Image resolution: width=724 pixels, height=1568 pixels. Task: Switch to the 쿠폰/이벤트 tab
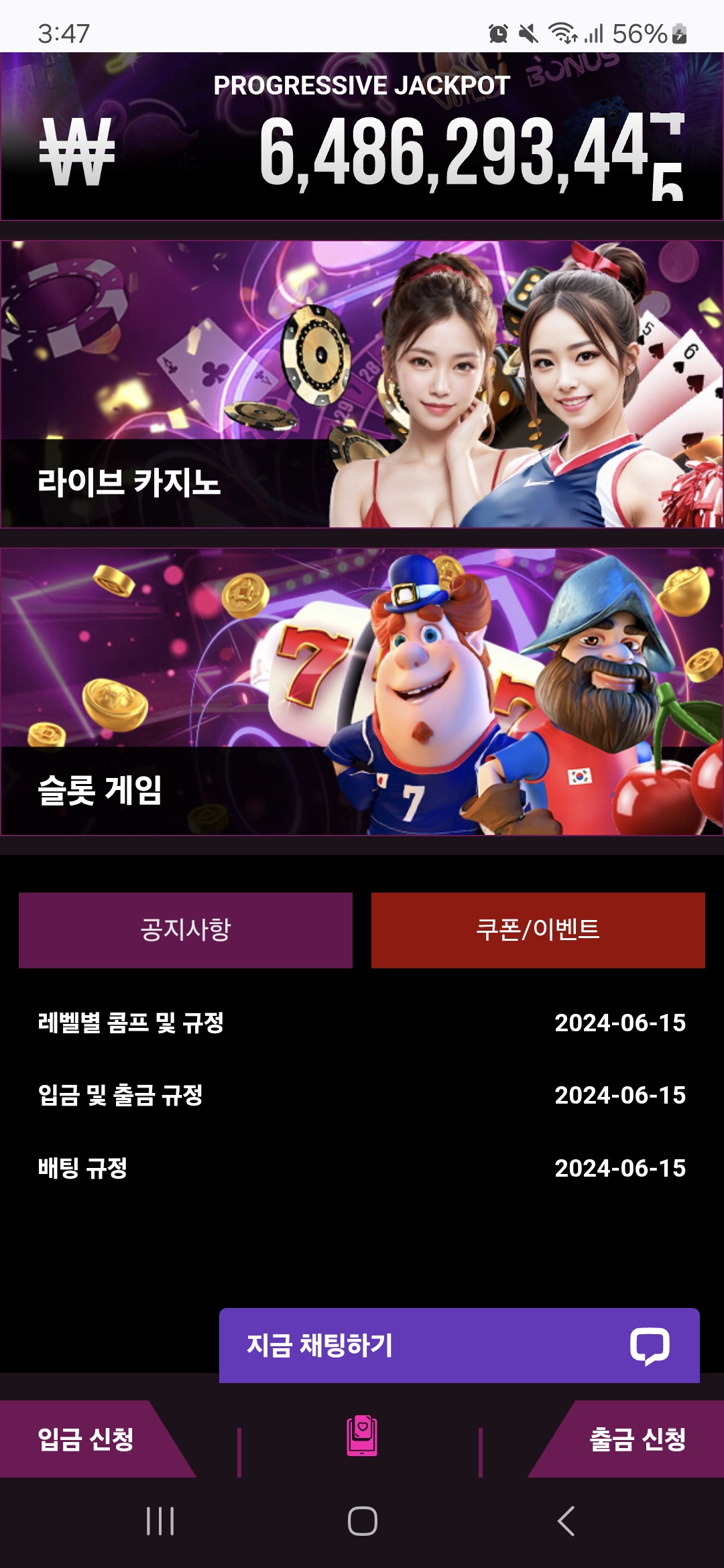click(x=538, y=930)
